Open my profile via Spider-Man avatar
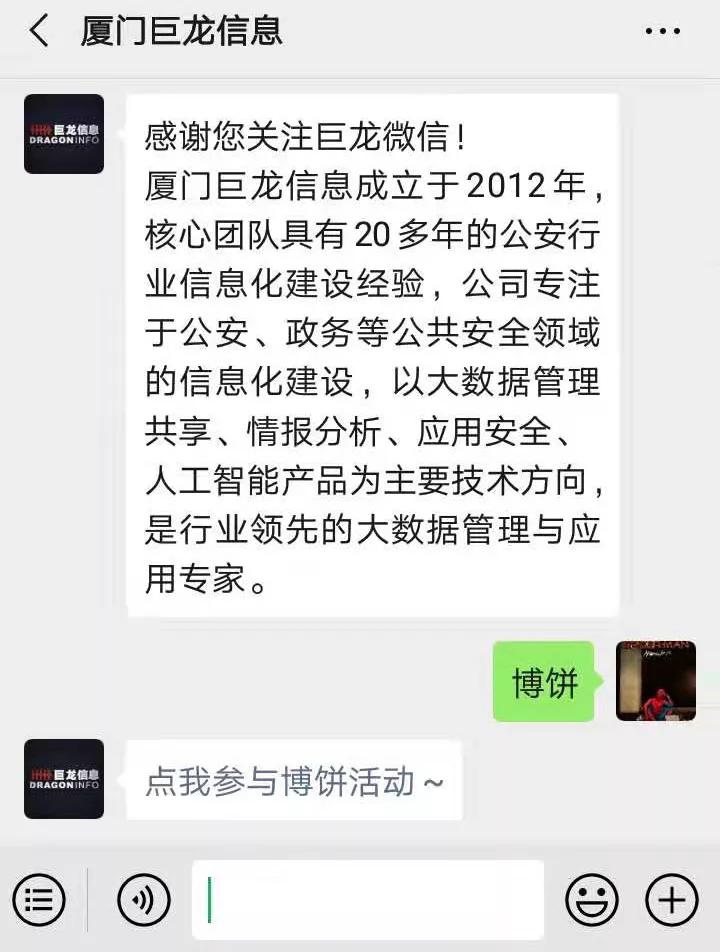 (655, 681)
